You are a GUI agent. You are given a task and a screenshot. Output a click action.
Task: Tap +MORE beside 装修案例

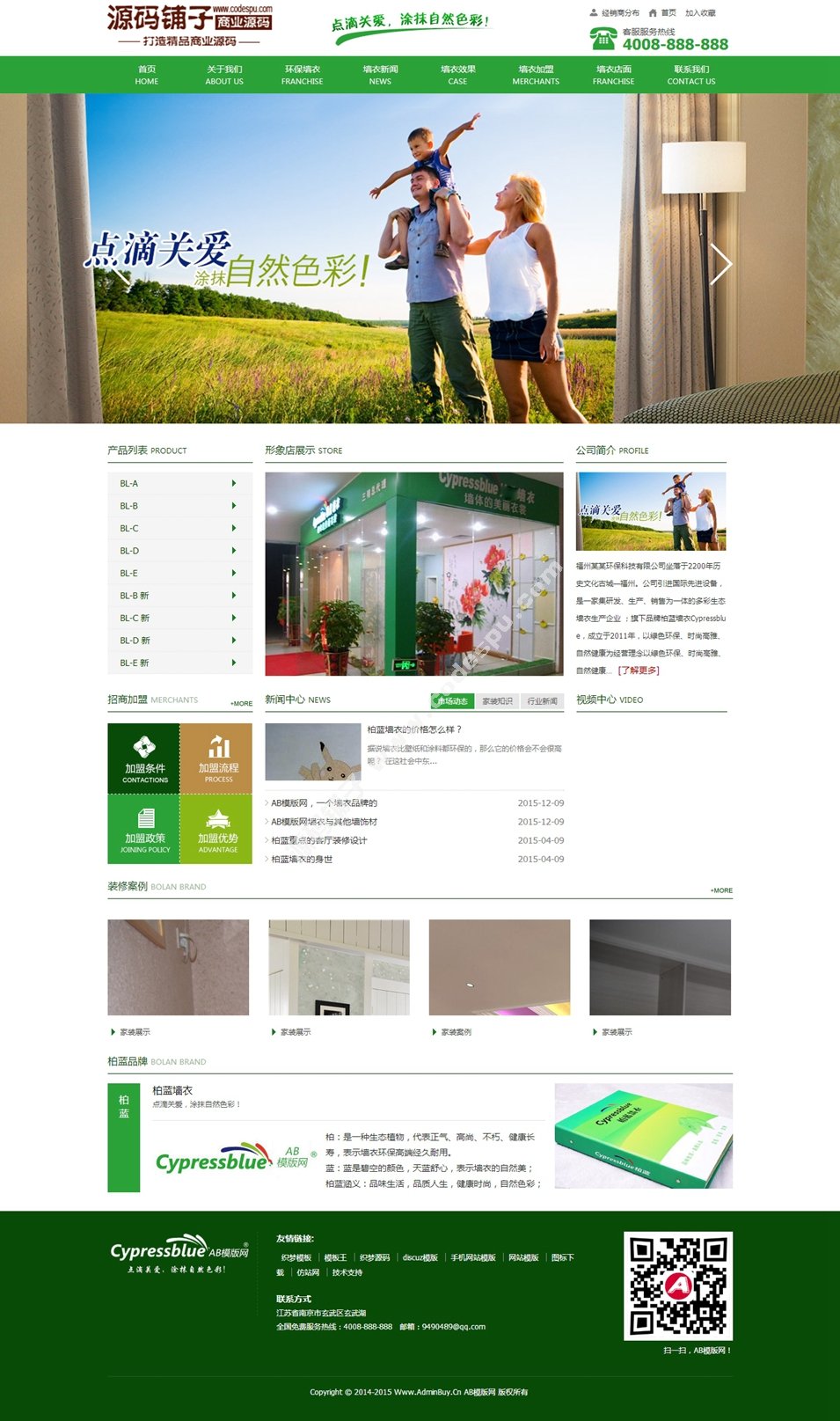pos(721,890)
